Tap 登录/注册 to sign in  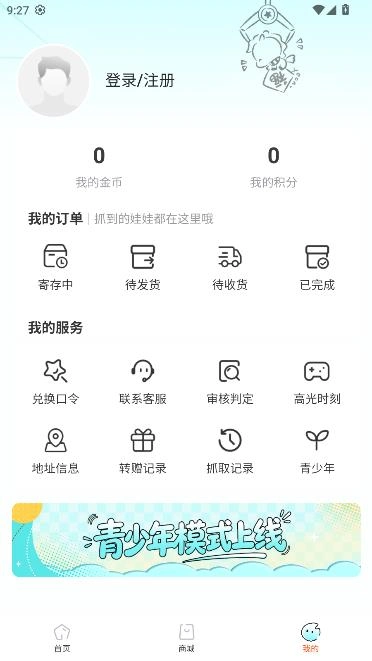140,80
